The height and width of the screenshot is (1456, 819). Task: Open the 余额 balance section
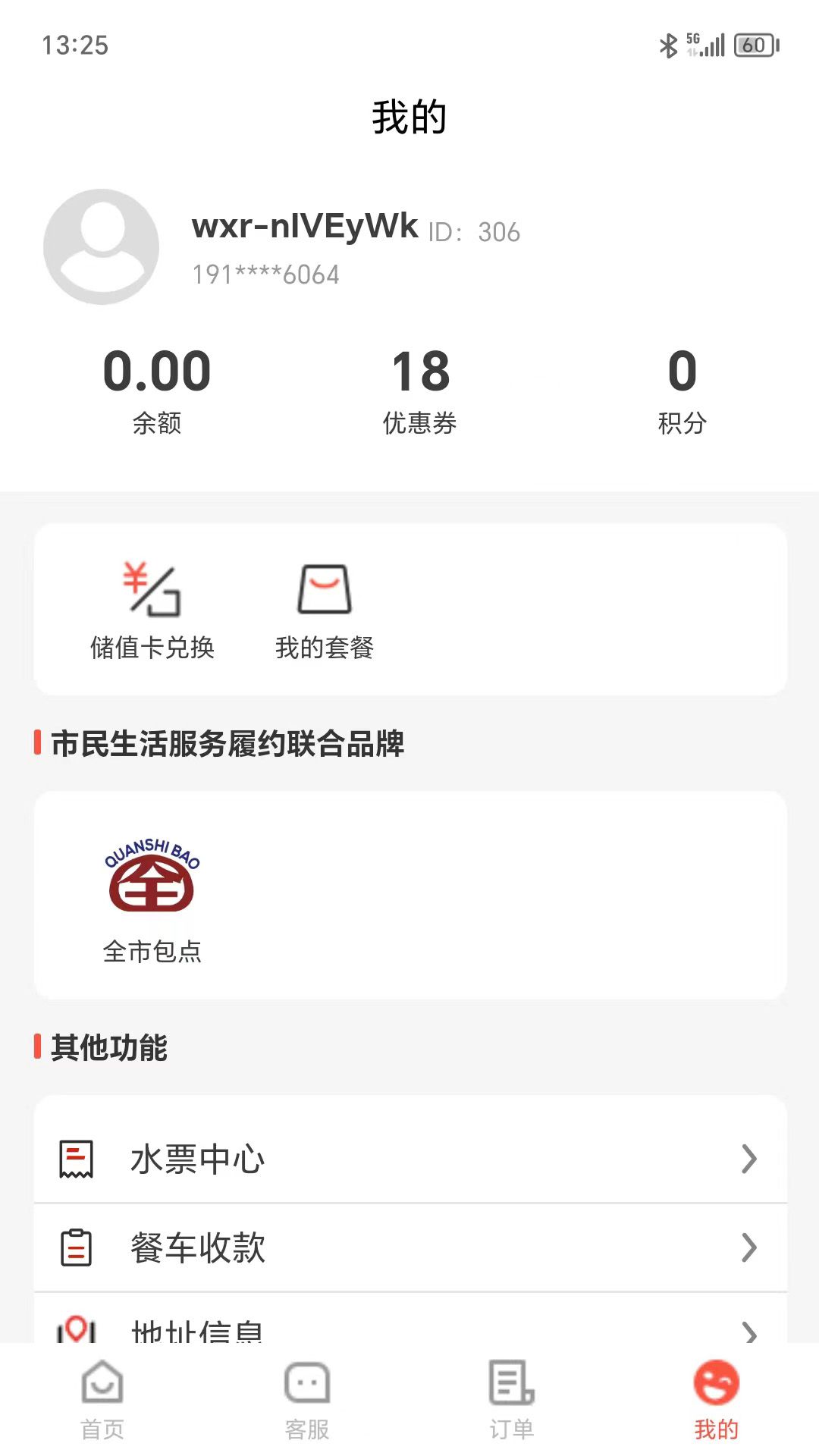point(157,390)
